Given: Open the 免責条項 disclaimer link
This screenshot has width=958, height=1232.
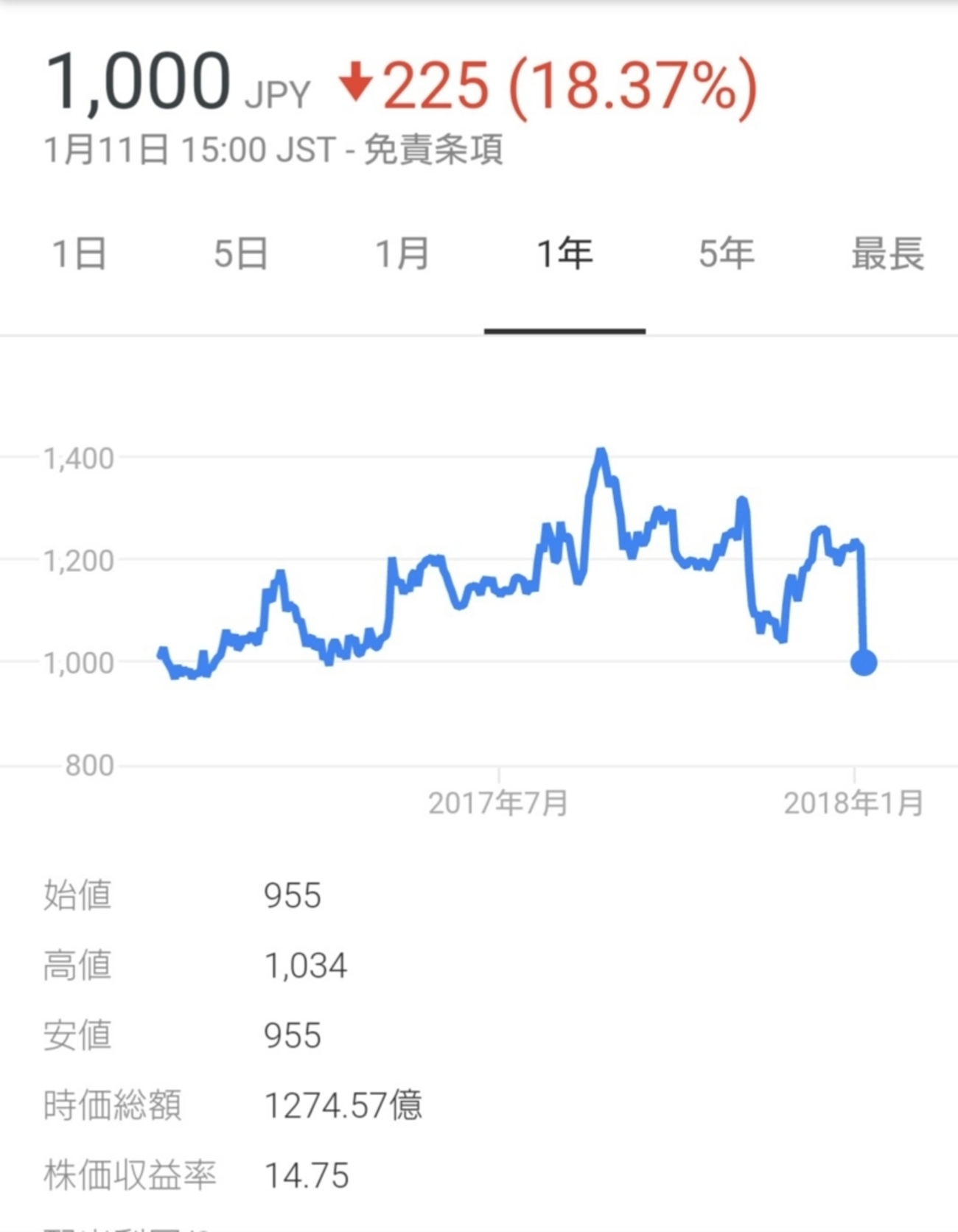Looking at the screenshot, I should point(433,150).
